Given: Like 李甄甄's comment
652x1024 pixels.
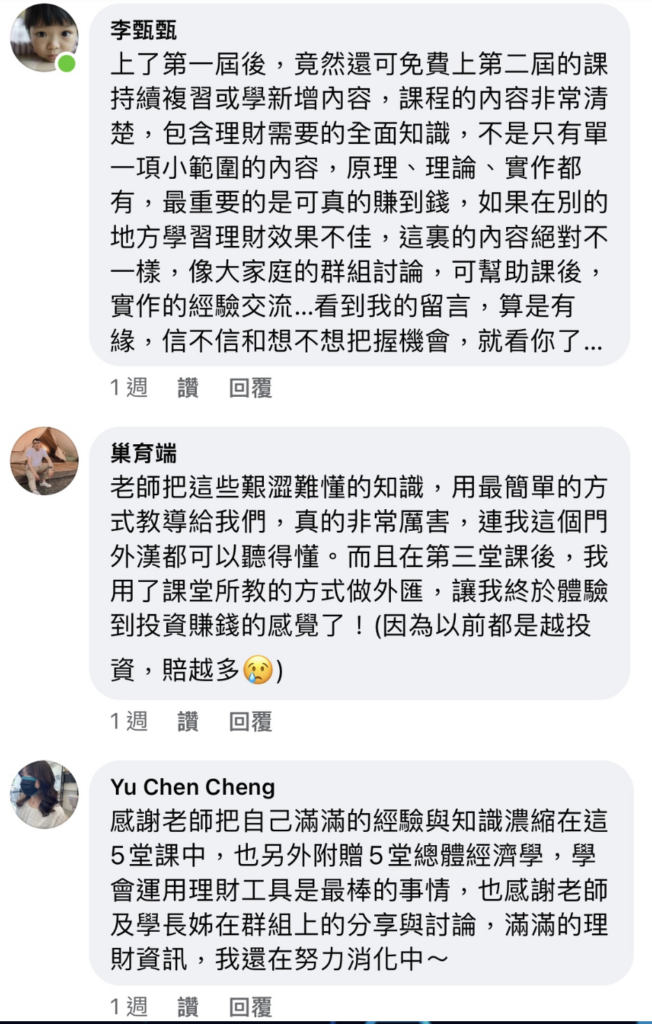Looking at the screenshot, I should tap(188, 388).
